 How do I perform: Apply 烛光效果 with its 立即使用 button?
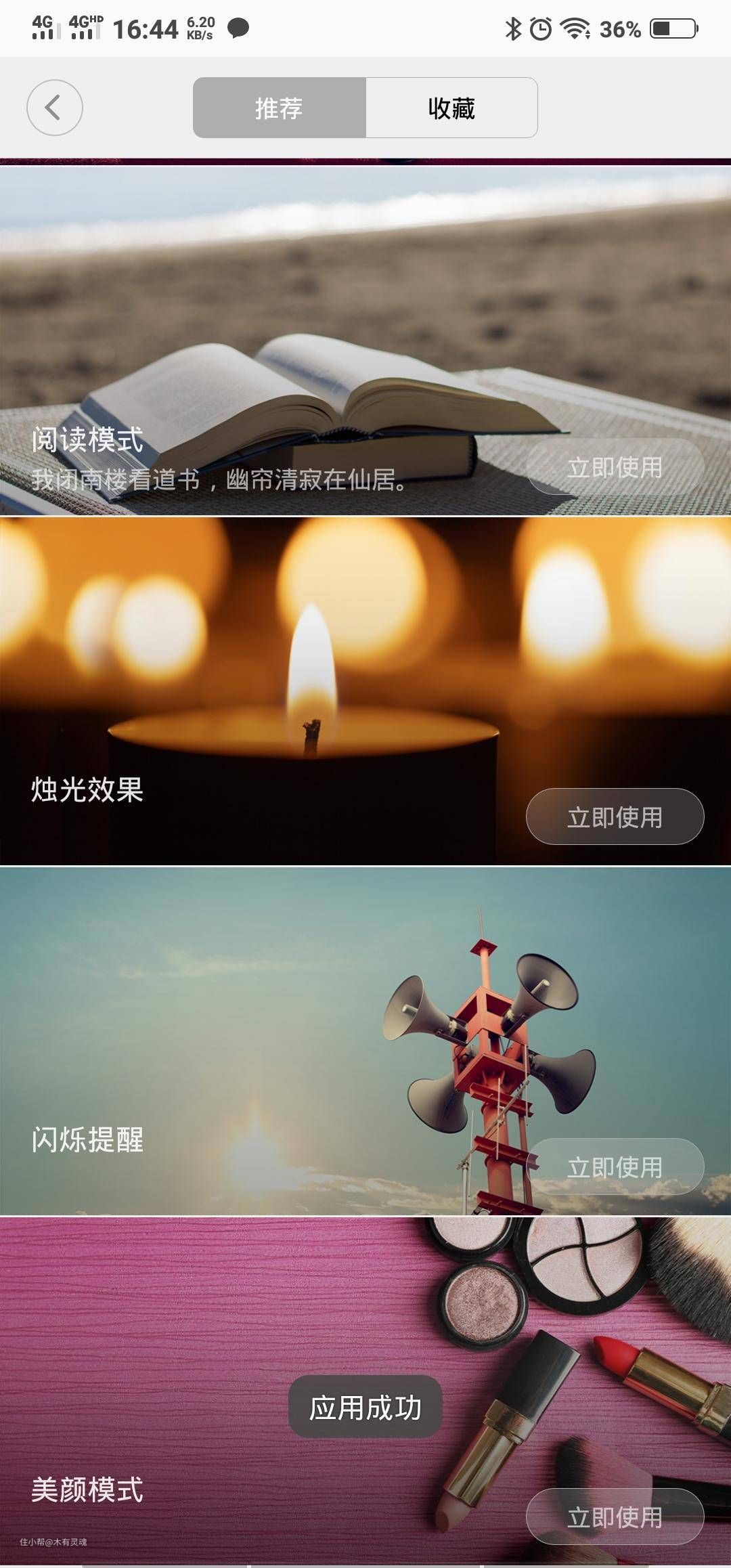pyautogui.click(x=615, y=816)
